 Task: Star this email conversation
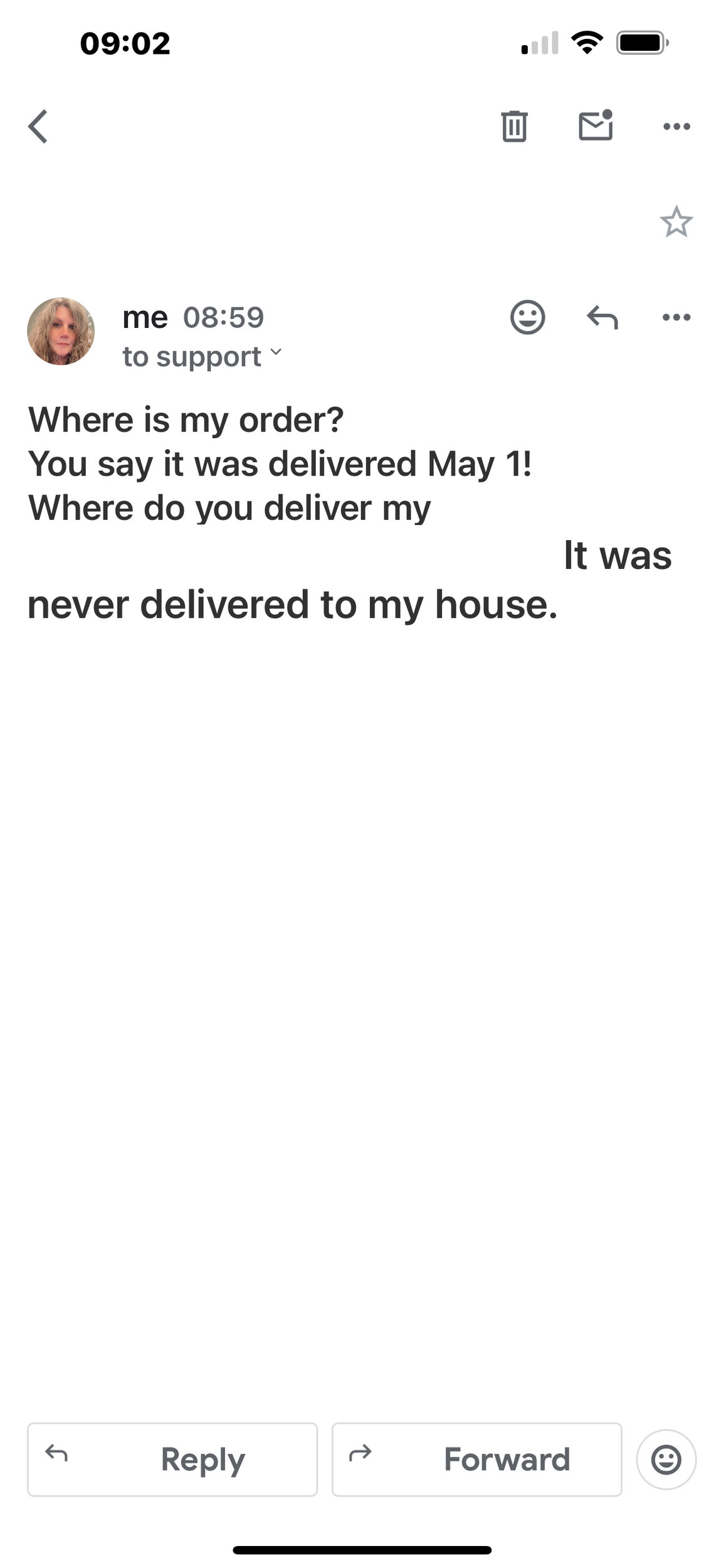pyautogui.click(x=676, y=221)
